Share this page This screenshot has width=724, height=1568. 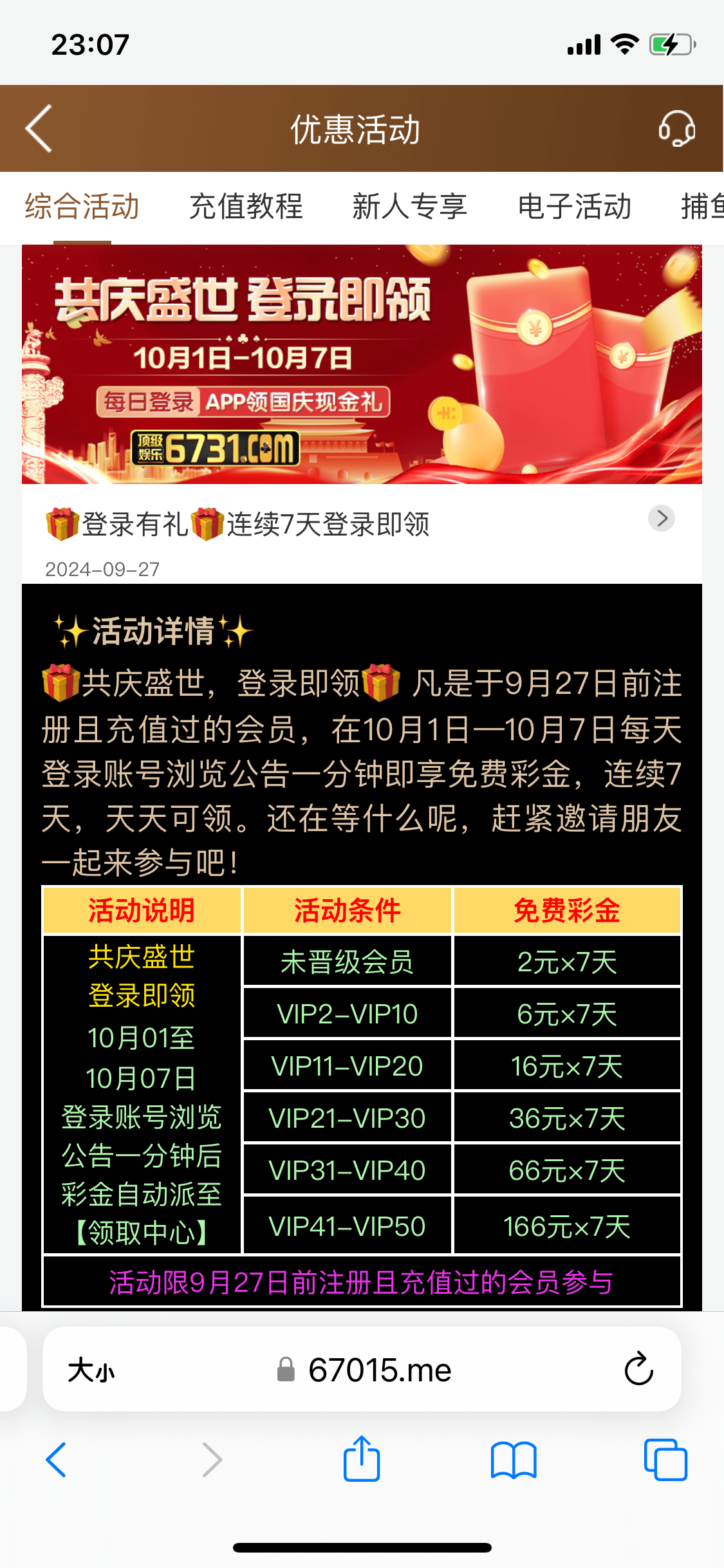pos(362,1458)
